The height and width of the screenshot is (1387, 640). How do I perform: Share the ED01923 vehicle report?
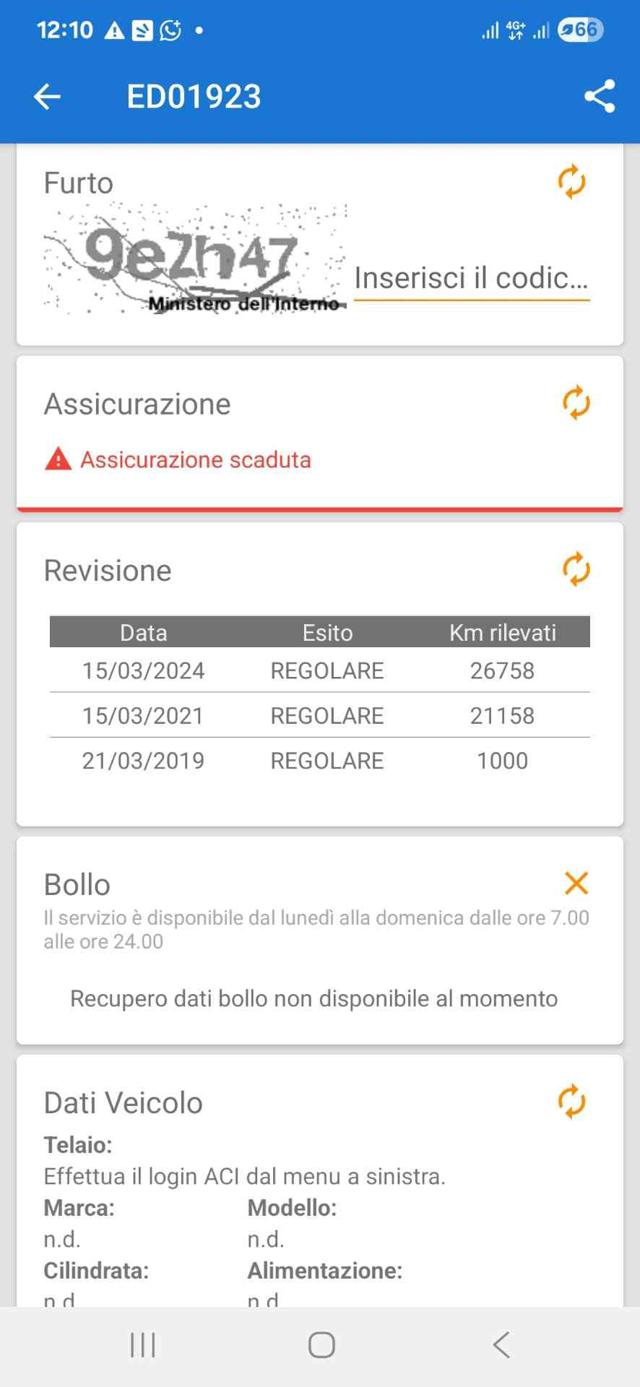click(599, 96)
